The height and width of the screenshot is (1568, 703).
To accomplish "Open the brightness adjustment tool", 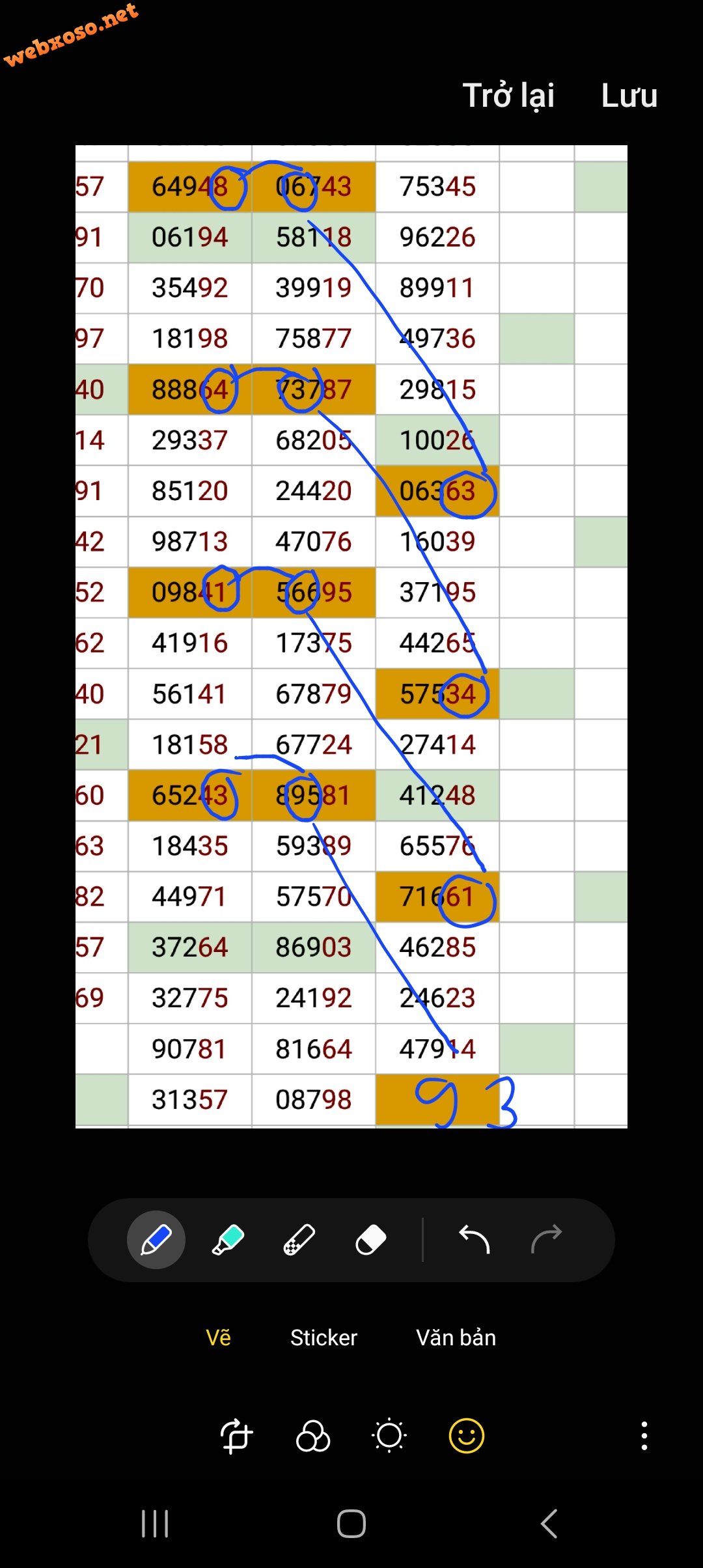I will point(389,1435).
